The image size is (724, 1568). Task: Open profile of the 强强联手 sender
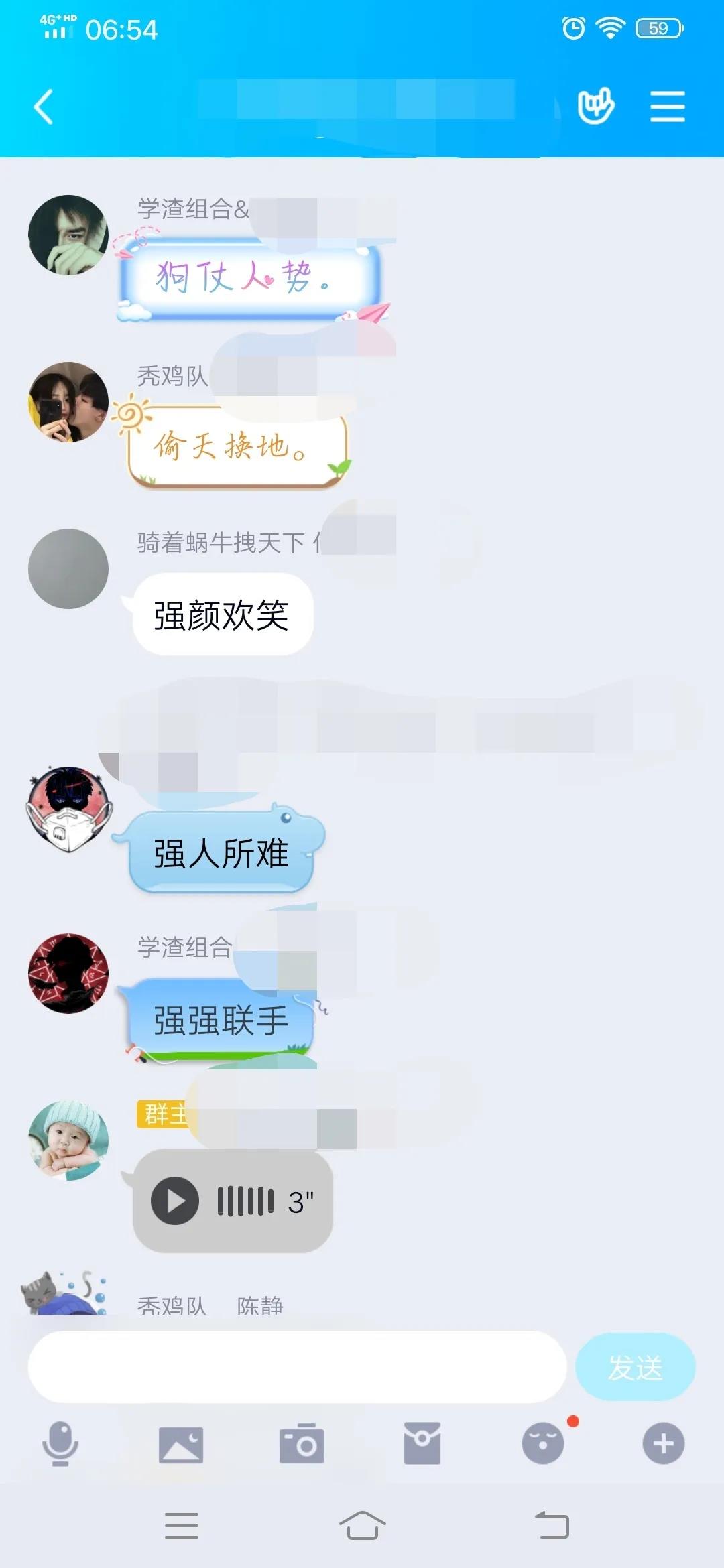[x=68, y=973]
